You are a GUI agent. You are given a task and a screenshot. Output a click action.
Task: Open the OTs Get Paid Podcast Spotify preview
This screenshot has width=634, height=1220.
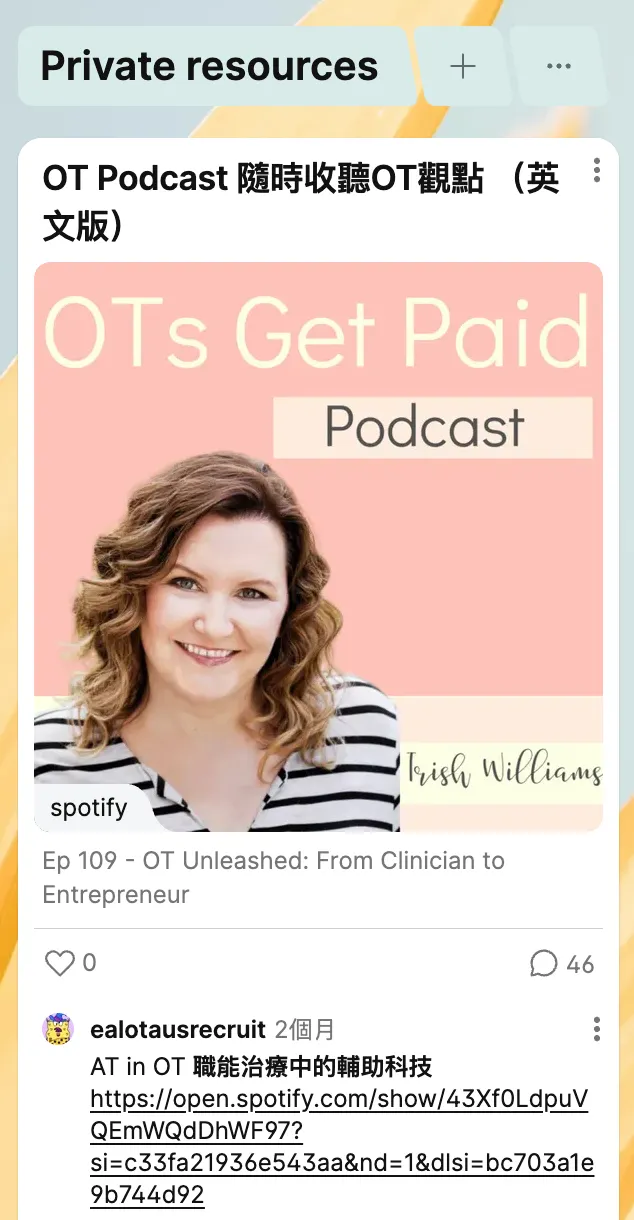click(x=318, y=546)
